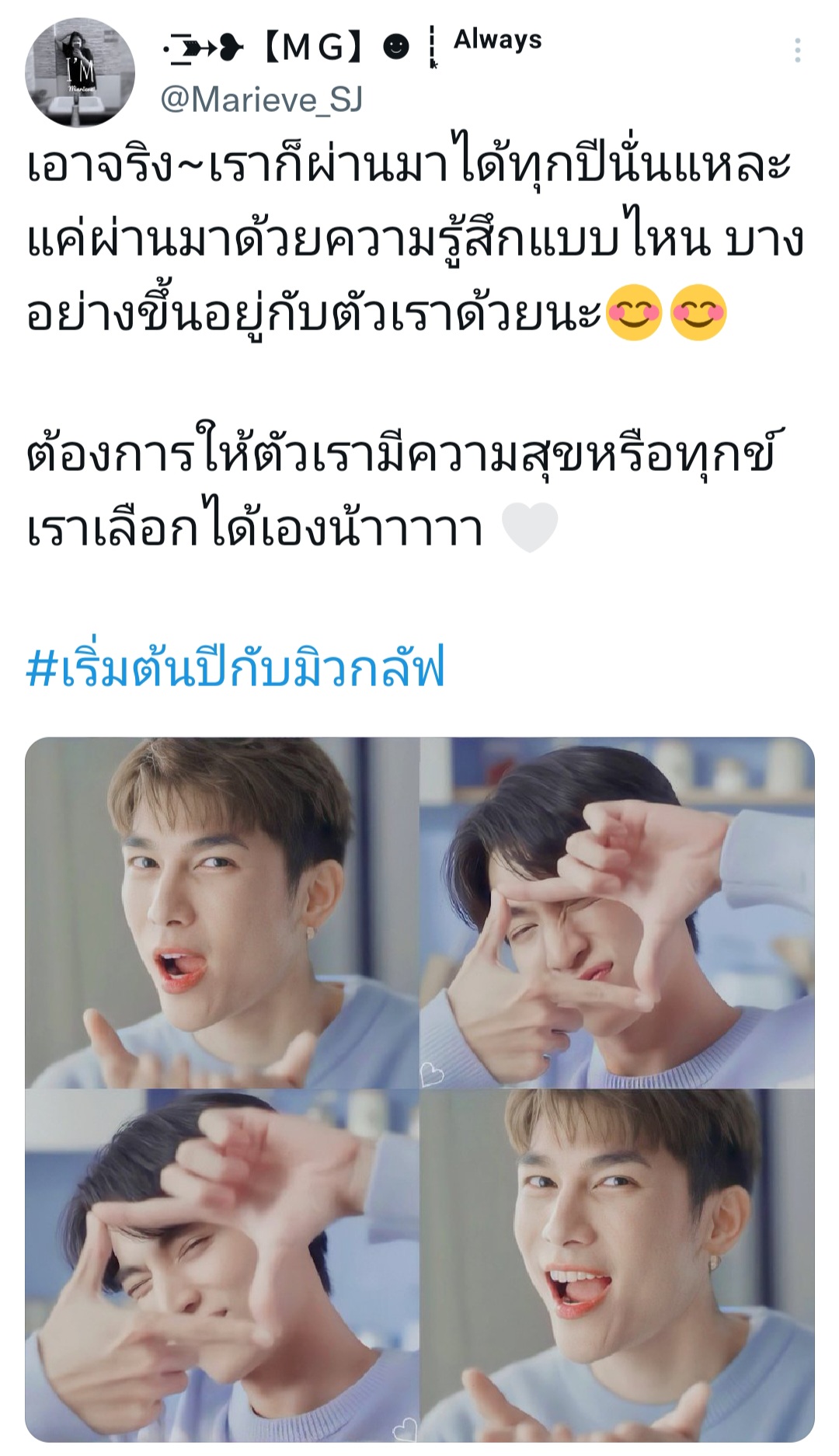Open Marieve_SJ's profile picture
Image resolution: width=839 pixels, height=1456 pixels.
click(80, 72)
